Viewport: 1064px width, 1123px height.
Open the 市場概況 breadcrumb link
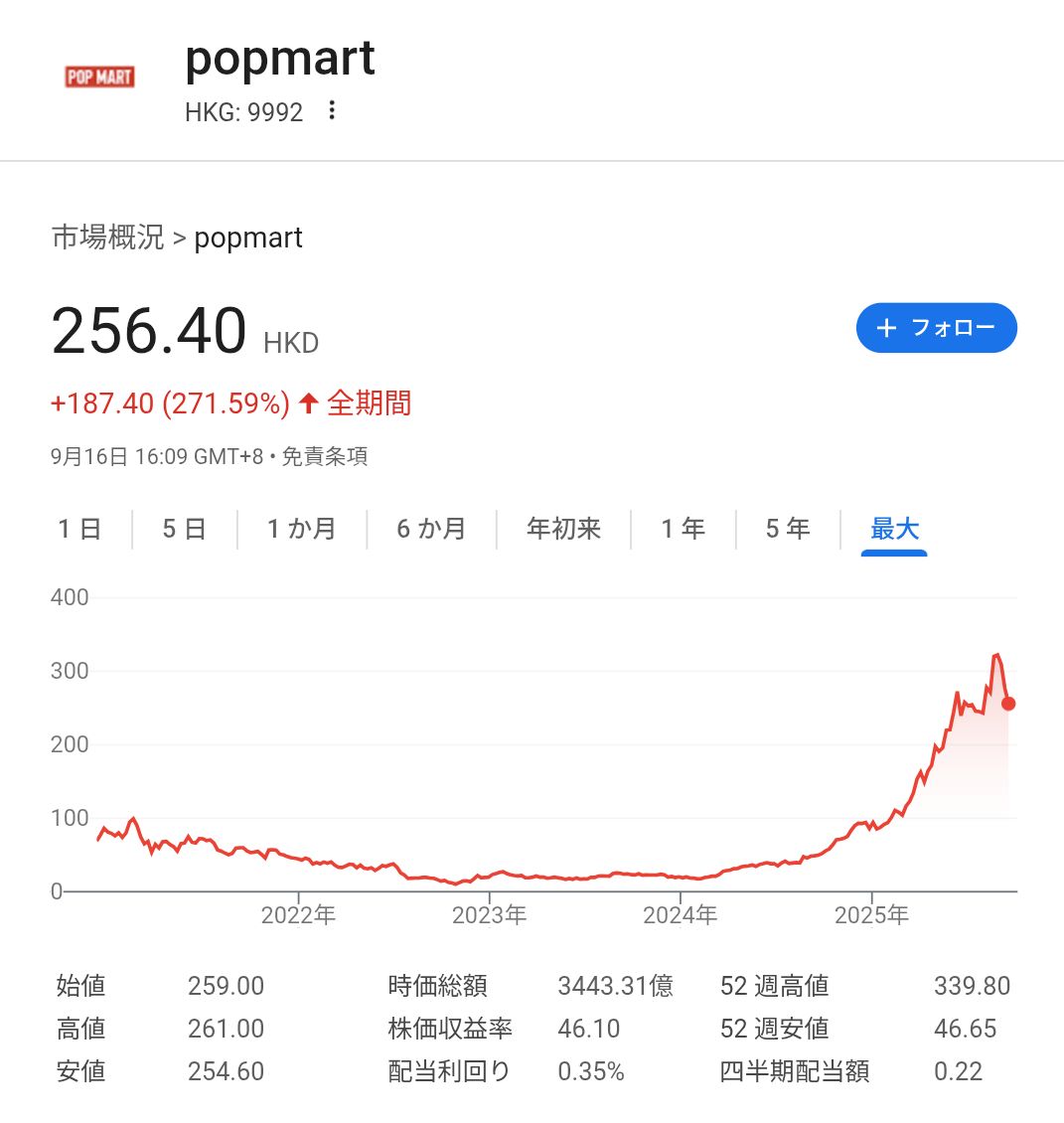tap(107, 238)
